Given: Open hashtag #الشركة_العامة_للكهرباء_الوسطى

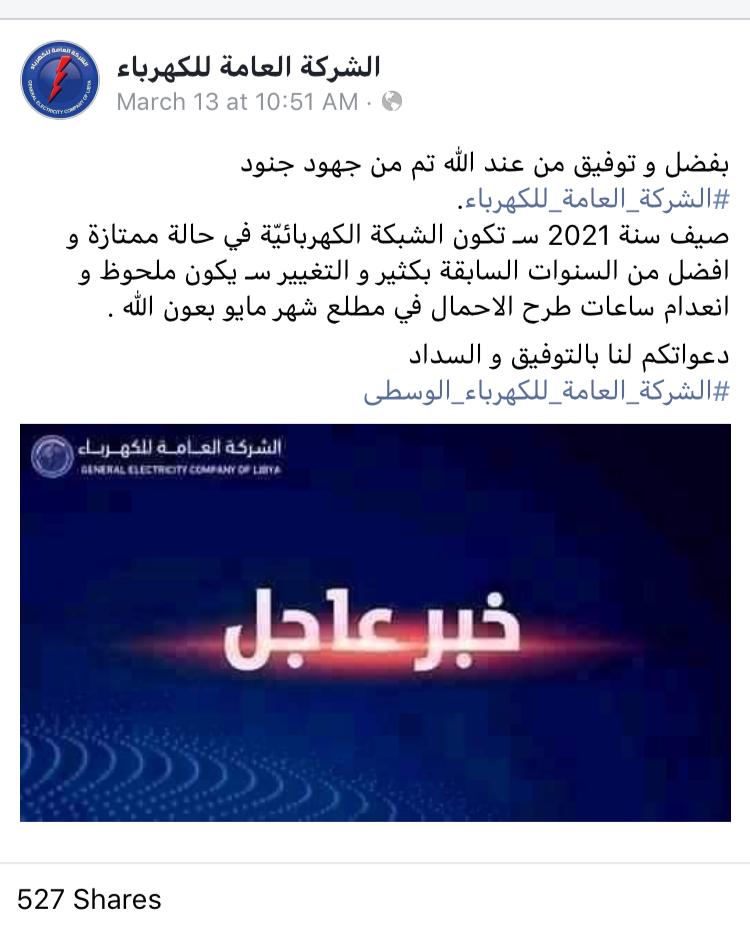Looking at the screenshot, I should 545,391.
